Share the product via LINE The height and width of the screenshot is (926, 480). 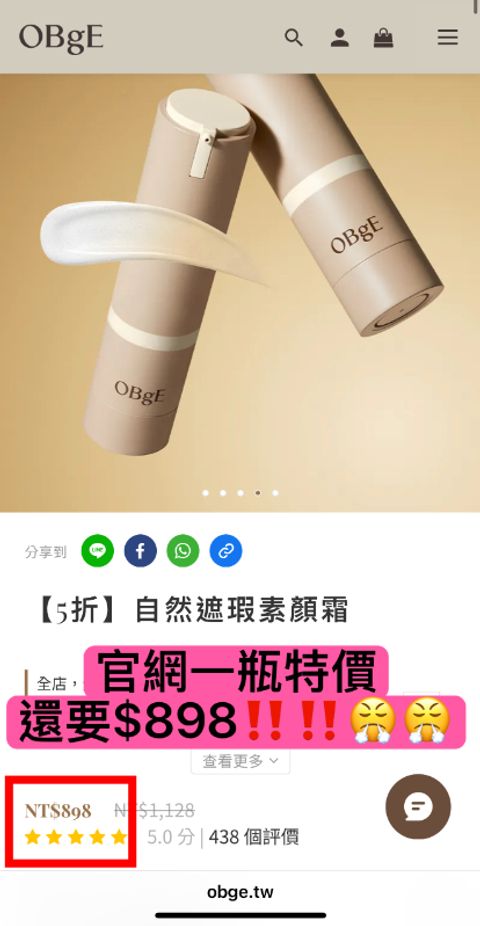[97, 550]
